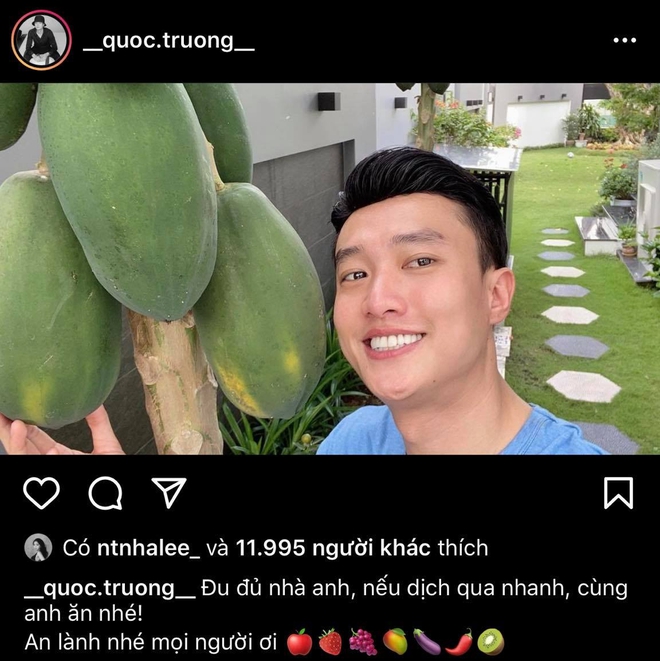660x661 pixels.
Task: Tap the __quoc.truong__ username in caption
Action: click(x=109, y=589)
